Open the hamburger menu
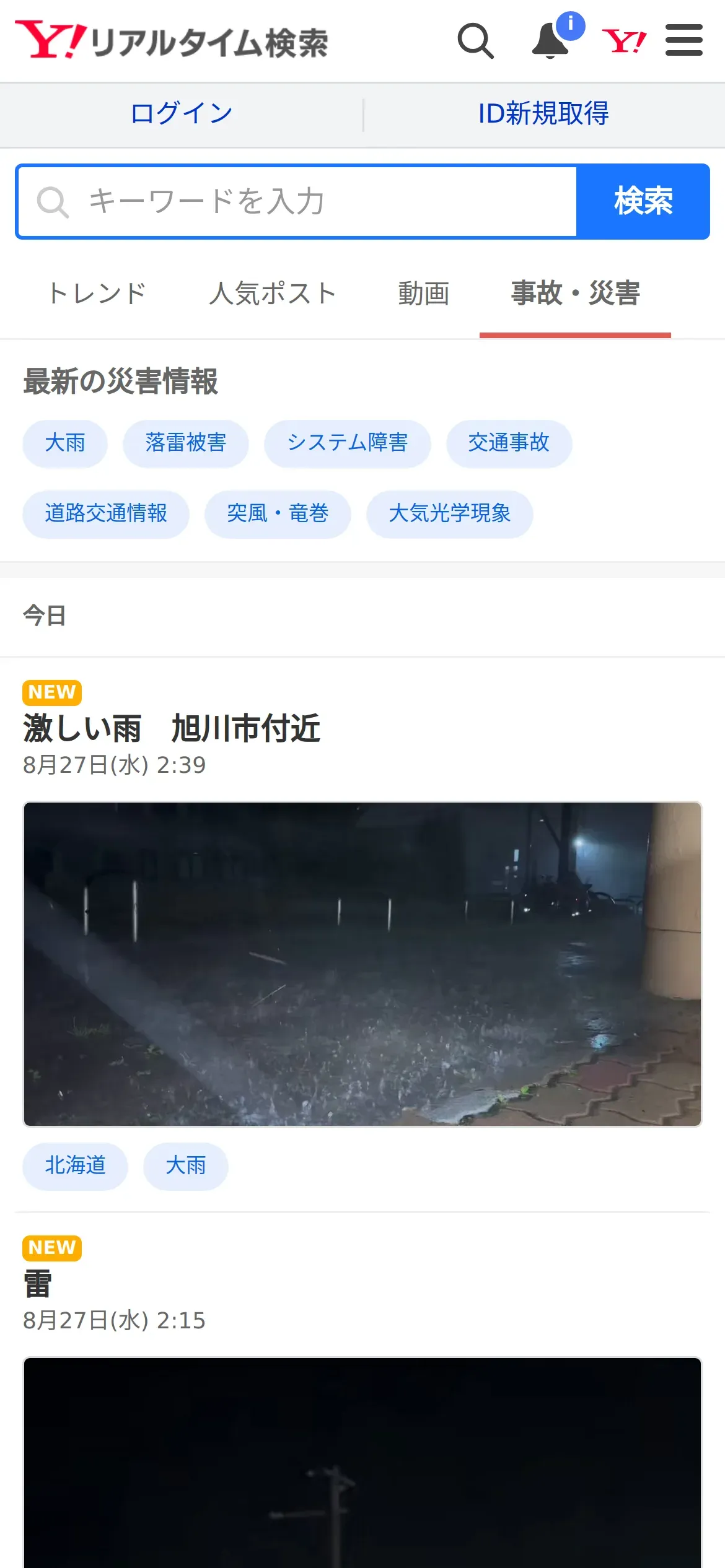The image size is (725, 1568). pyautogui.click(x=684, y=40)
